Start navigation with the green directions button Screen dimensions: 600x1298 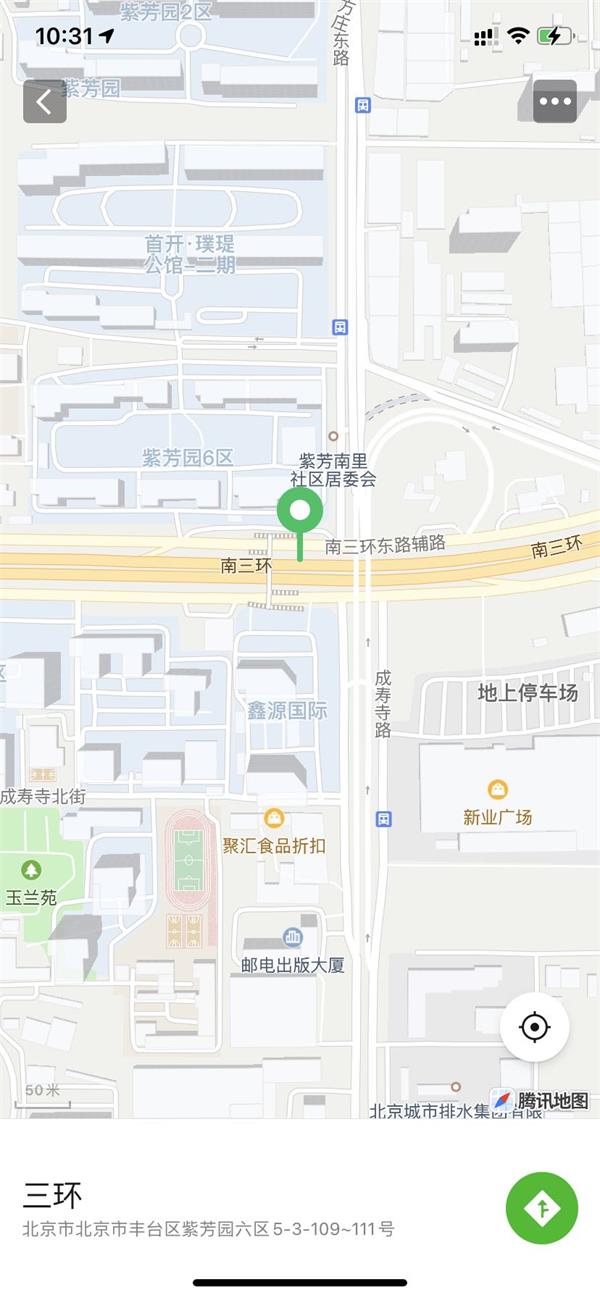tap(542, 1208)
